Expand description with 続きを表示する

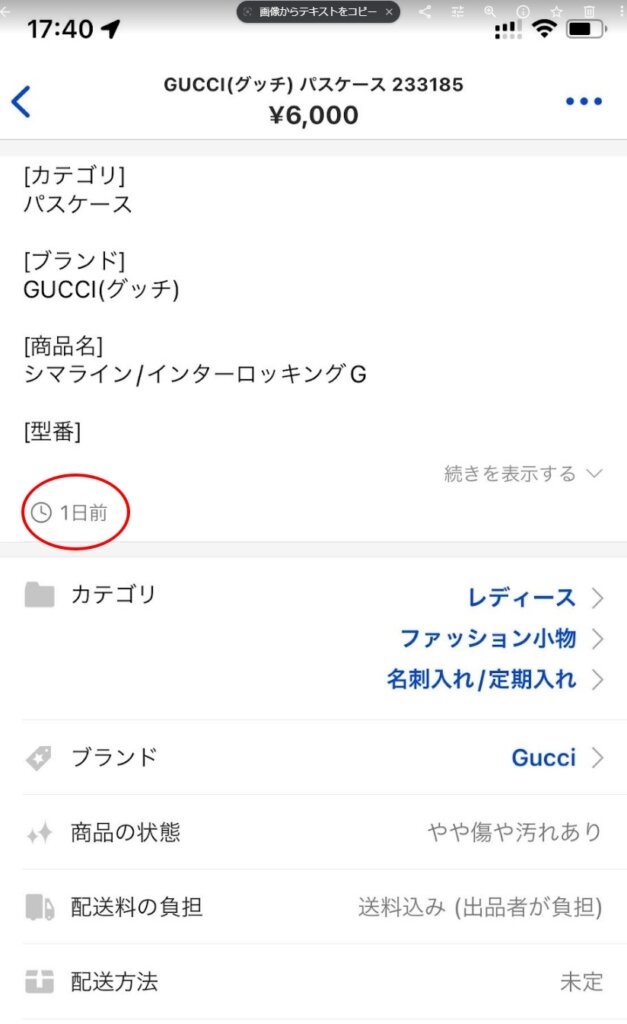522,473
